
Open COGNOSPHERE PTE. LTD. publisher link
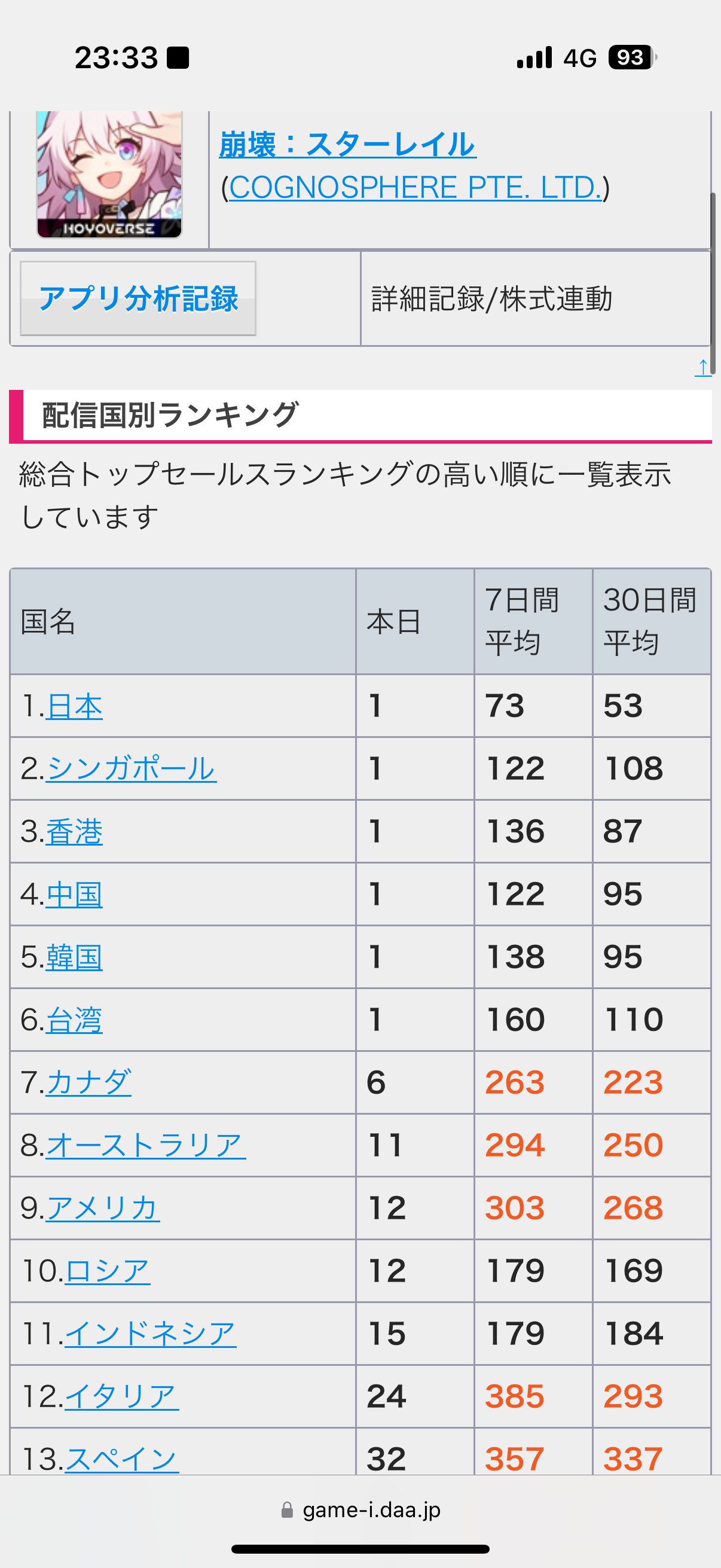tap(415, 188)
